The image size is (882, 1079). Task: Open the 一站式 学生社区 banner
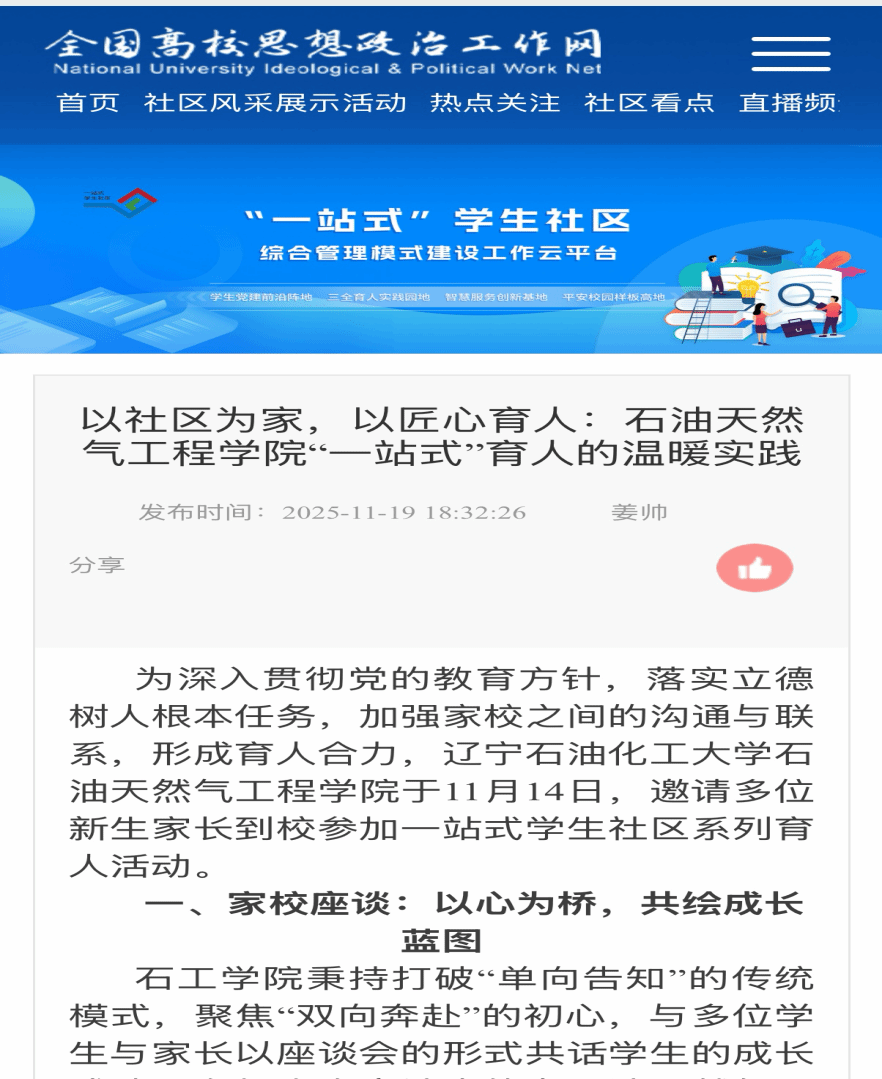[440, 250]
